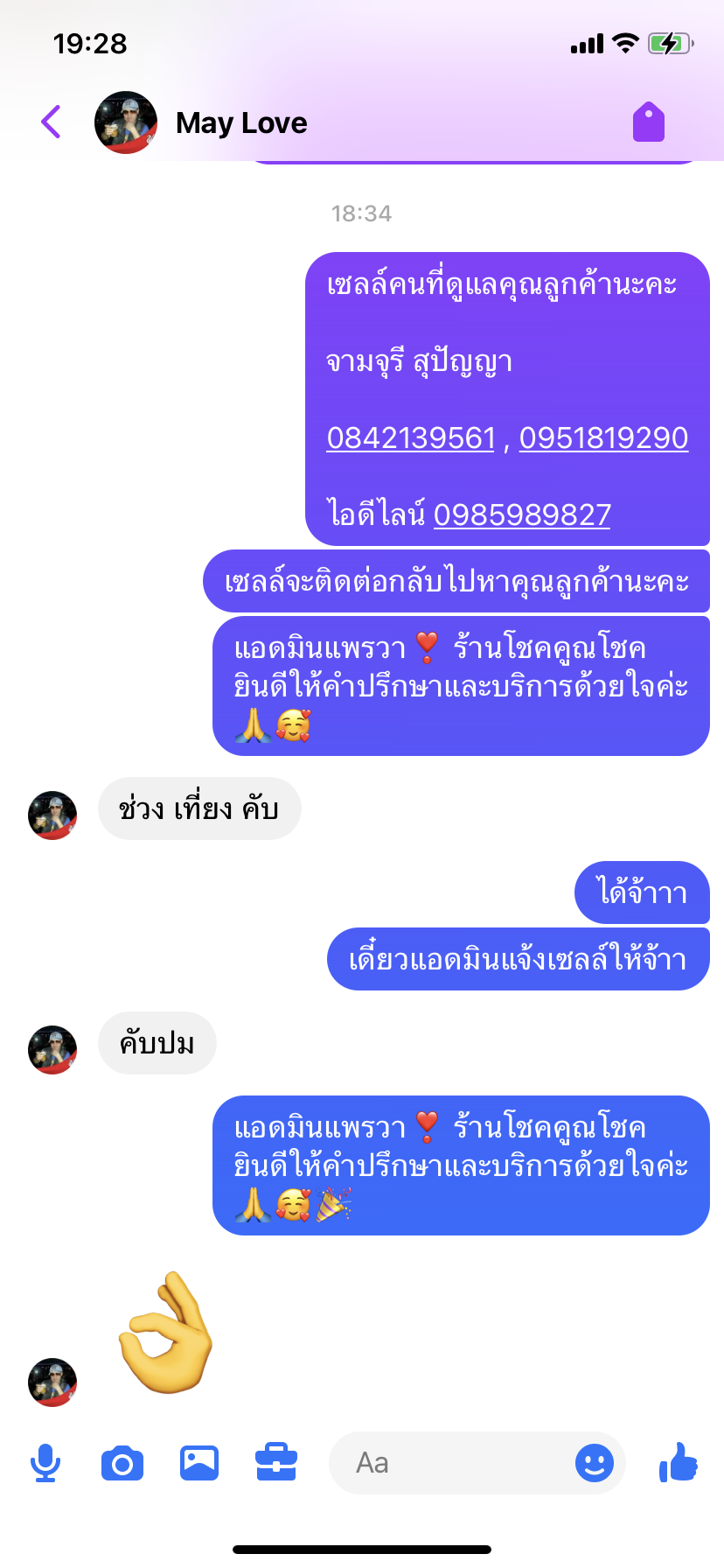The width and height of the screenshot is (724, 1568).
Task: Open the purple label tag icon
Action: click(649, 122)
